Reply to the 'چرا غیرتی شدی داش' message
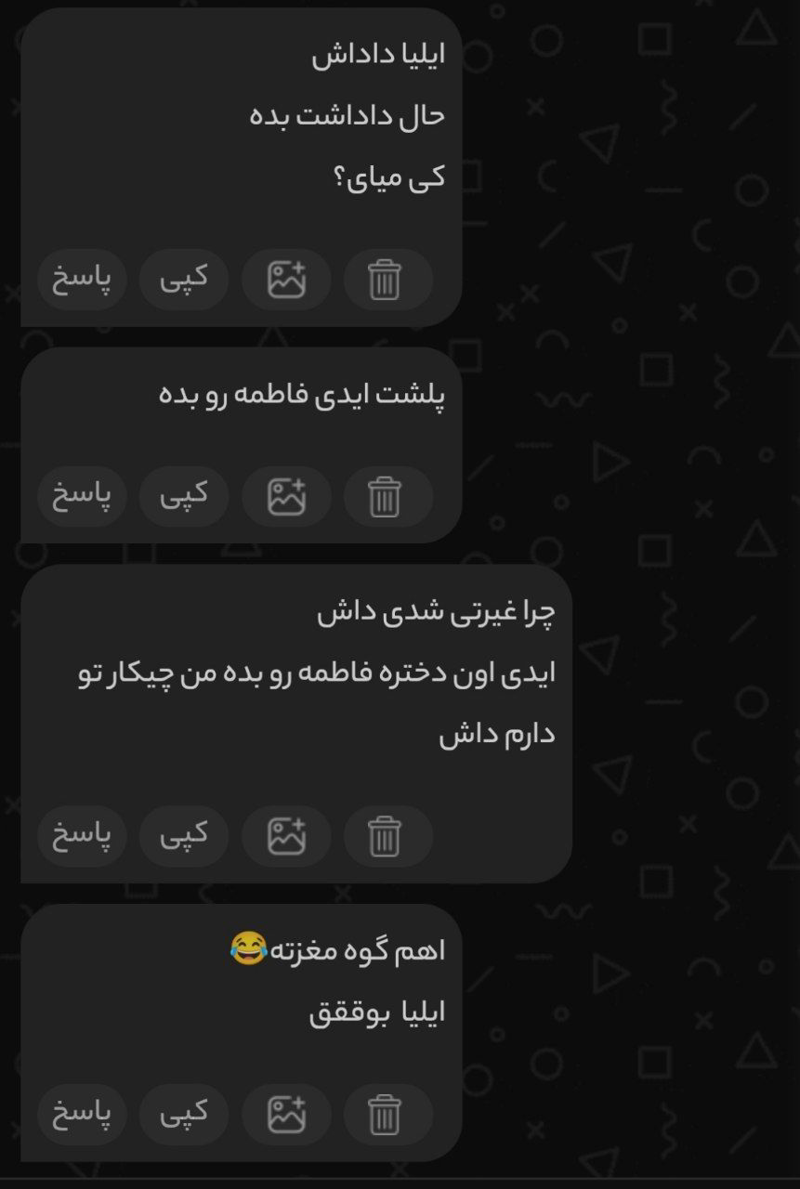The width and height of the screenshot is (800, 1189). (83, 836)
